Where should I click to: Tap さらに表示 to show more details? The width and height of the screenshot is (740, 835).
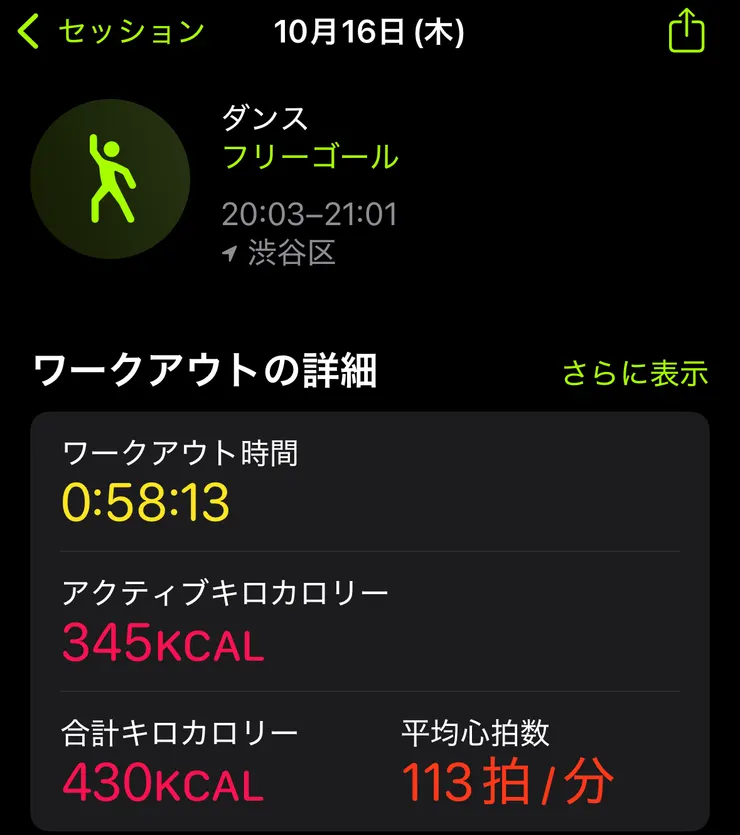pyautogui.click(x=634, y=373)
